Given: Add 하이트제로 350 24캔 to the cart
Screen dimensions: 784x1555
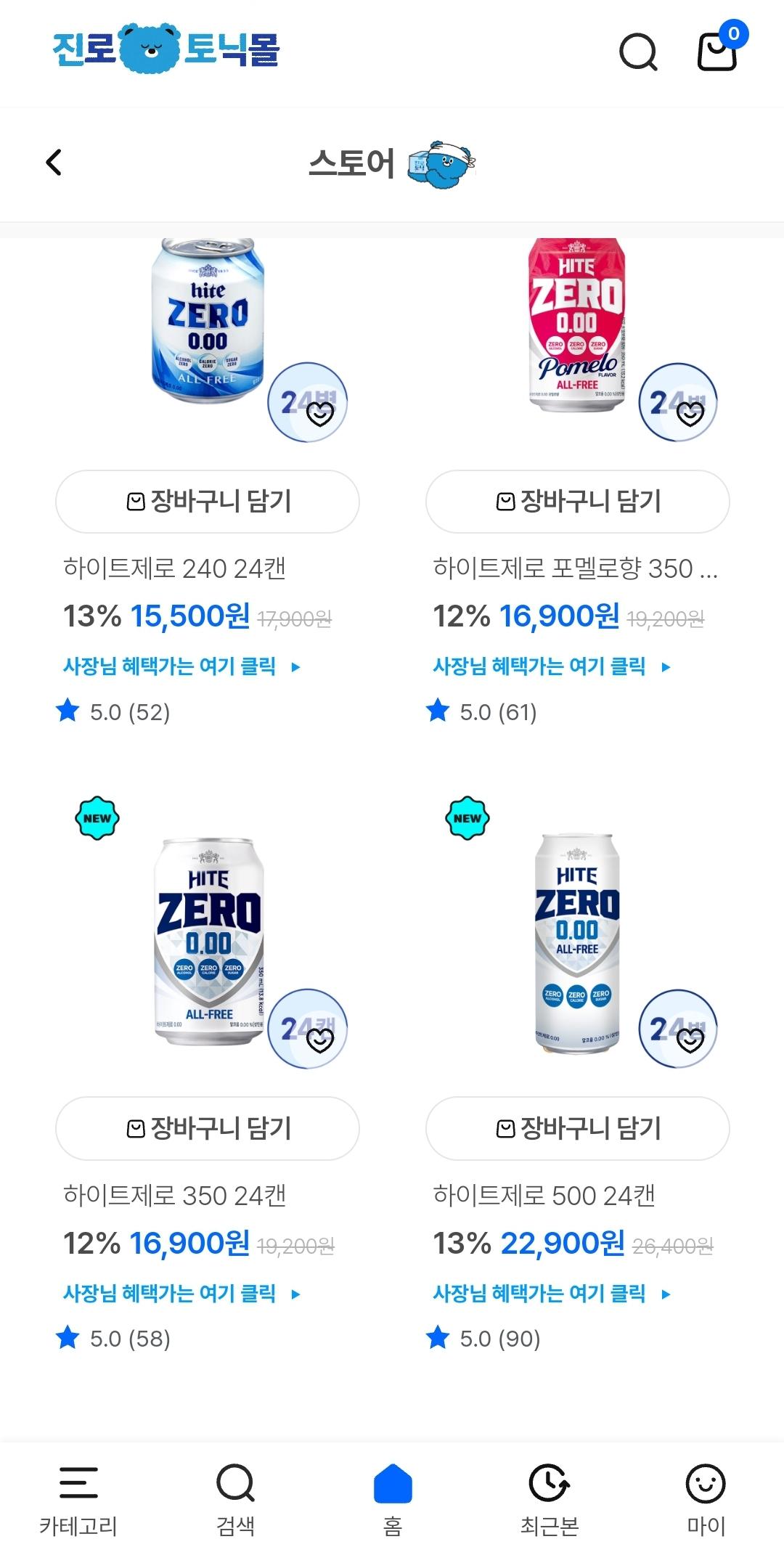Looking at the screenshot, I should click(208, 1128).
